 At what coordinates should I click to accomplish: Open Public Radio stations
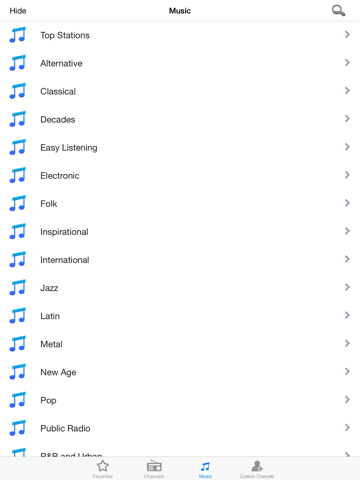coord(180,428)
